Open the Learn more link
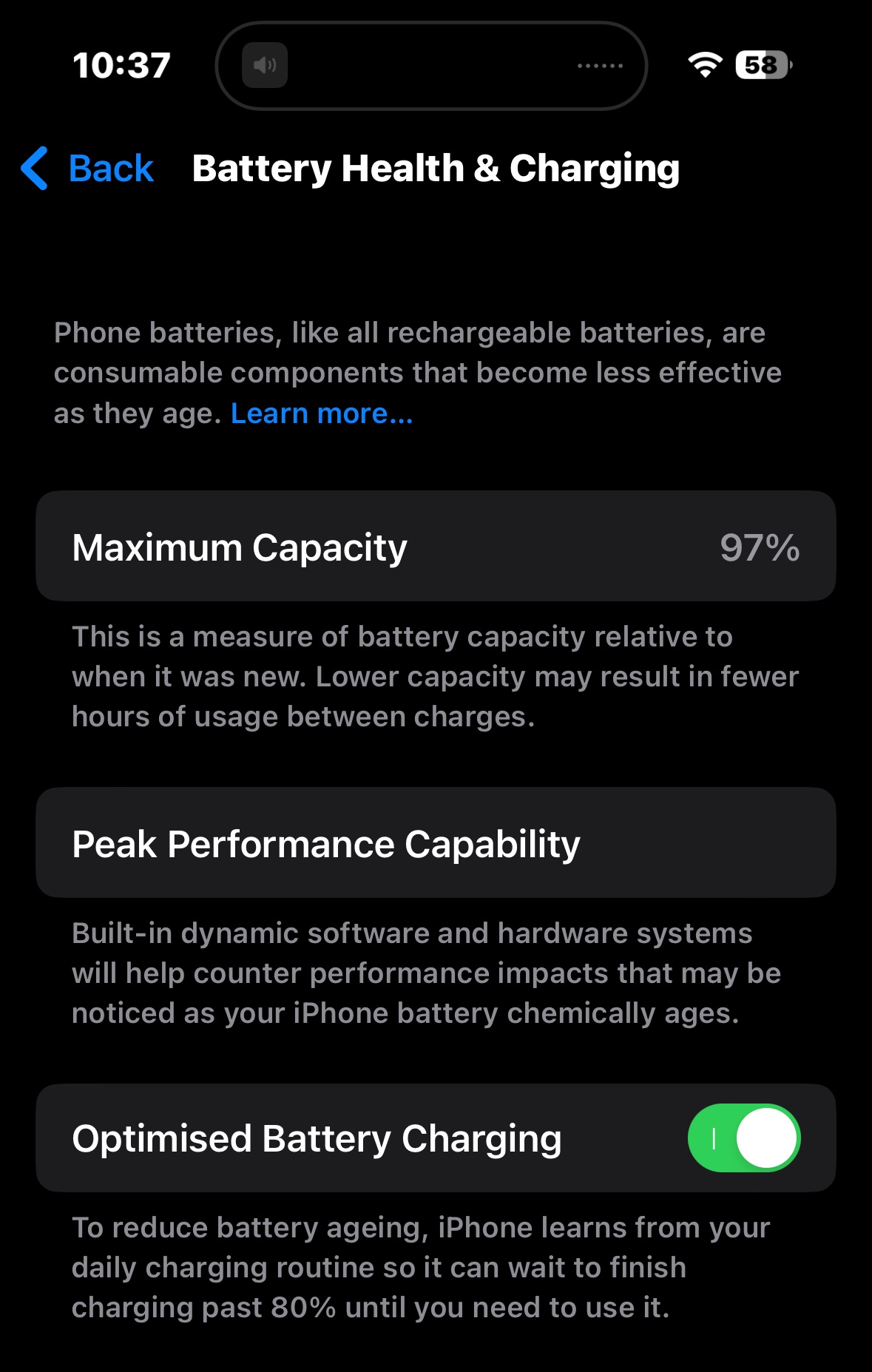The image size is (872, 1372). pyautogui.click(x=322, y=413)
